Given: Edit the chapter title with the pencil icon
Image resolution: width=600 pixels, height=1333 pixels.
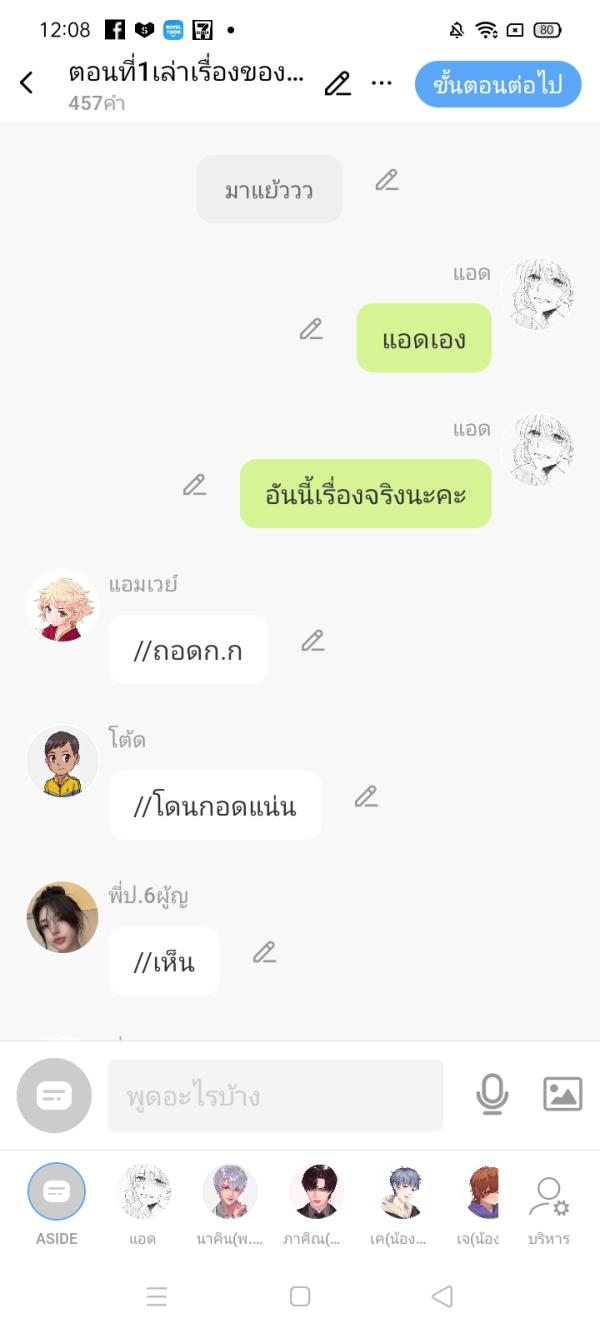Looking at the screenshot, I should pyautogui.click(x=338, y=84).
